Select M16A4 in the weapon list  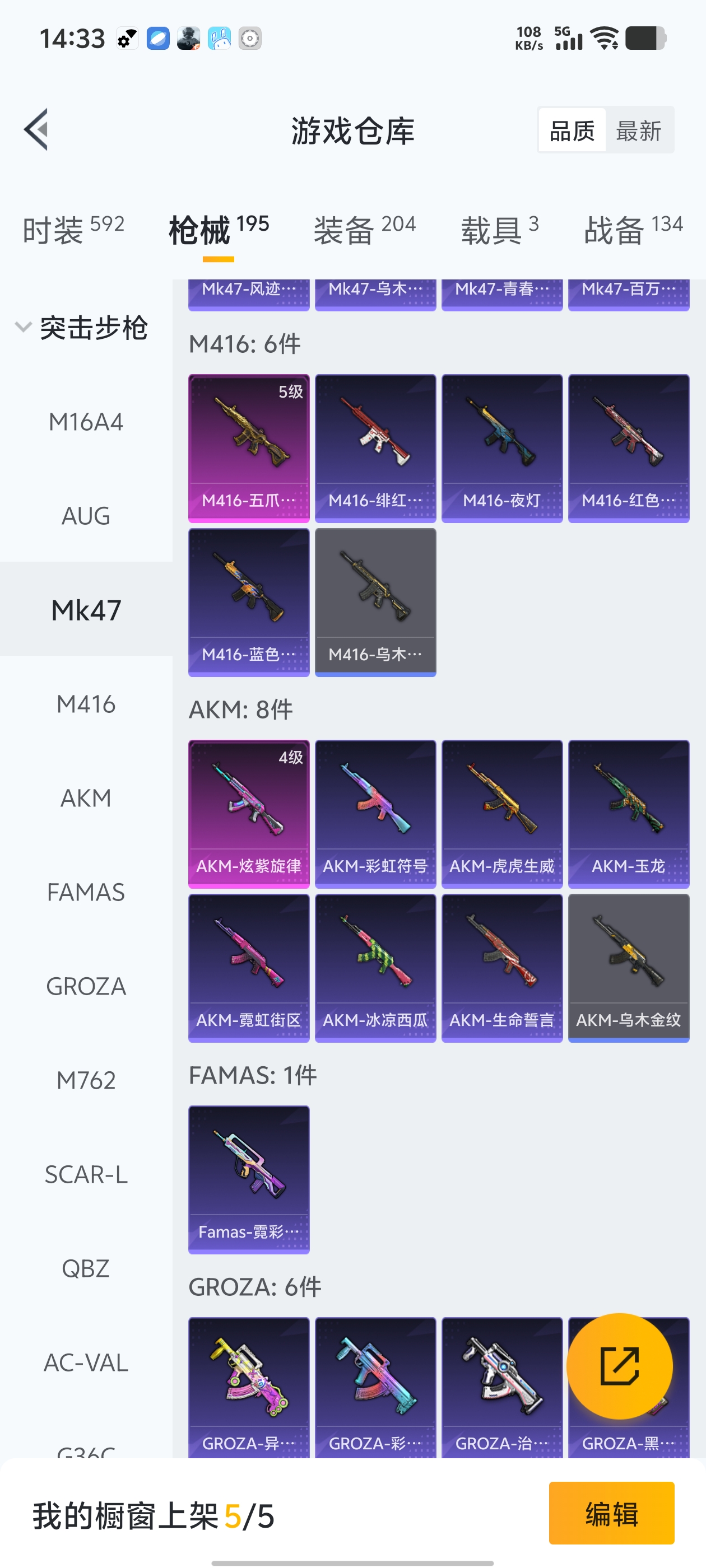[x=86, y=422]
